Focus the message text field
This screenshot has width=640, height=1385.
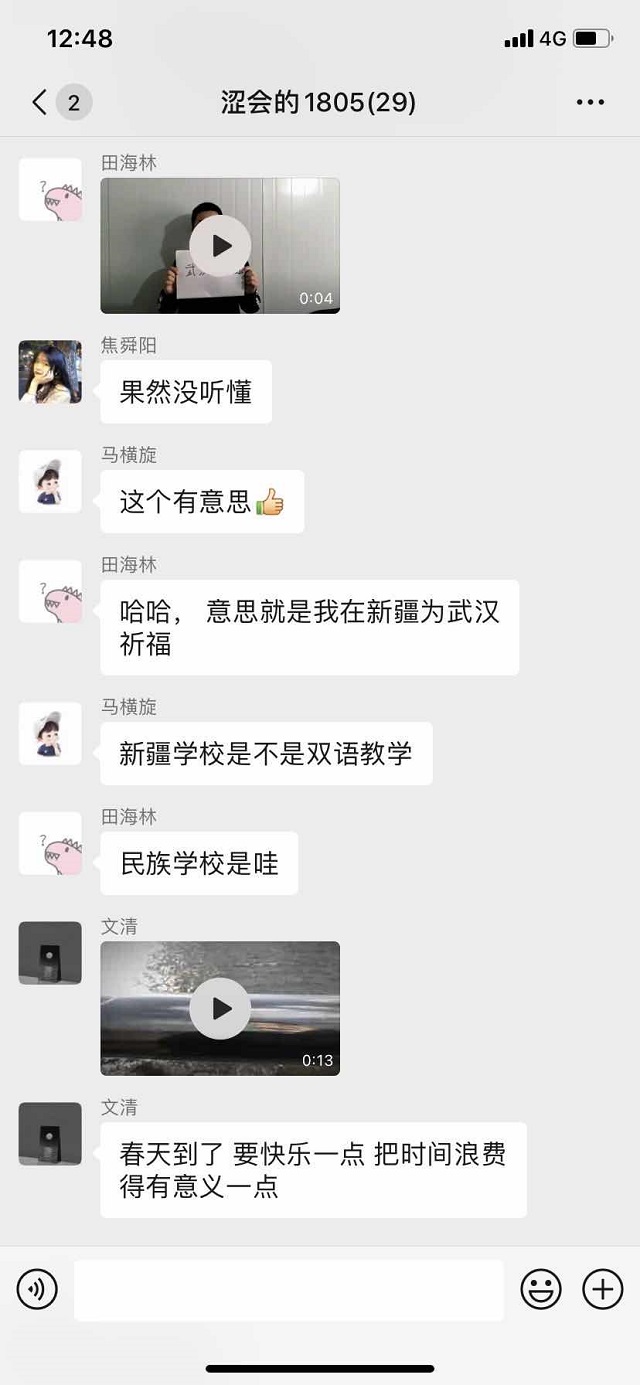tap(288, 1290)
